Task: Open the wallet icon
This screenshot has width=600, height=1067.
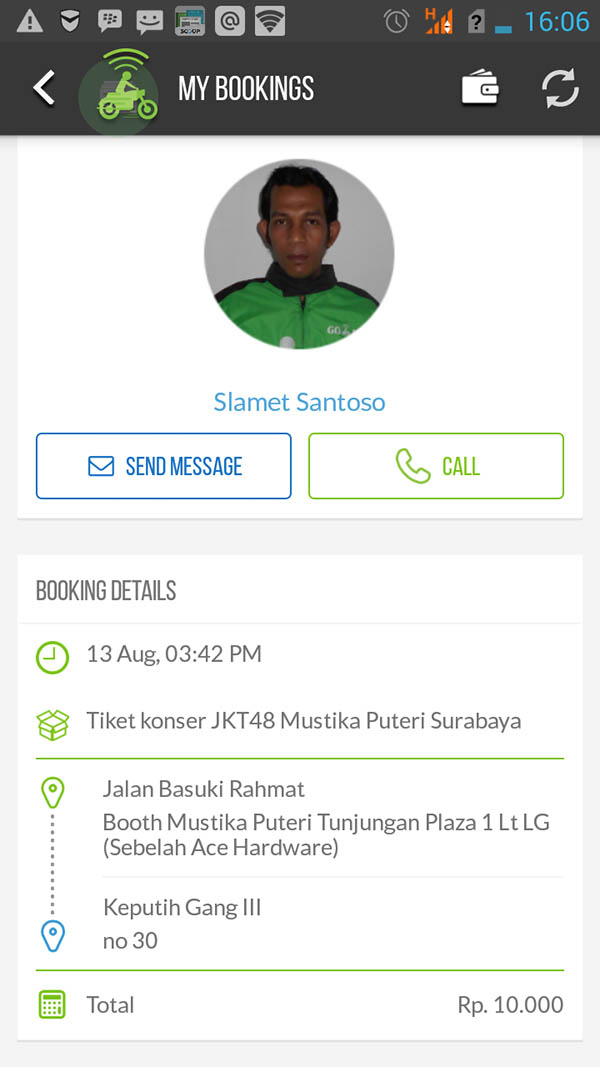Action: coord(480,89)
